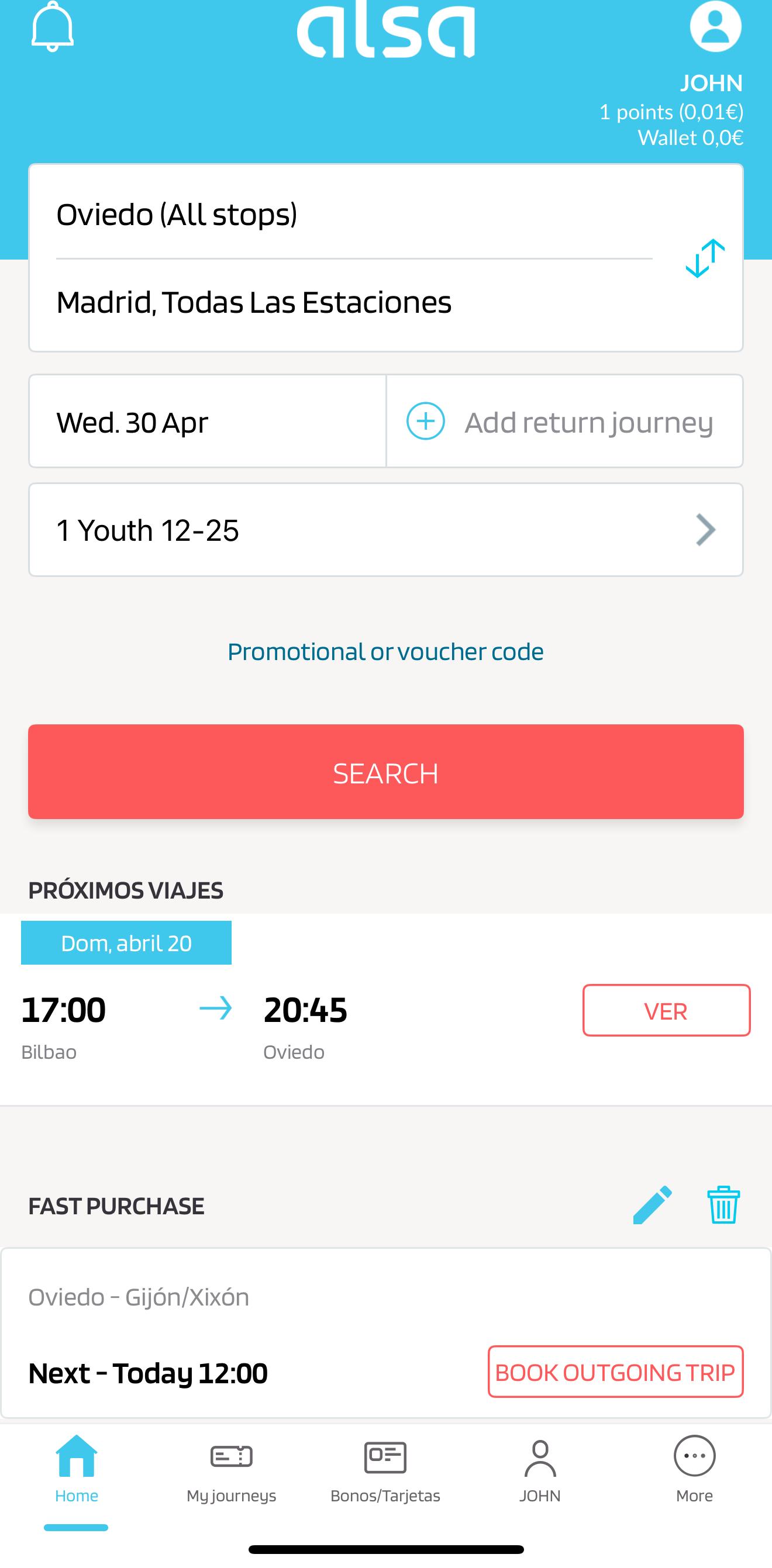Enter promotional or voucher code
The width and height of the screenshot is (772, 1568).
pos(385,651)
